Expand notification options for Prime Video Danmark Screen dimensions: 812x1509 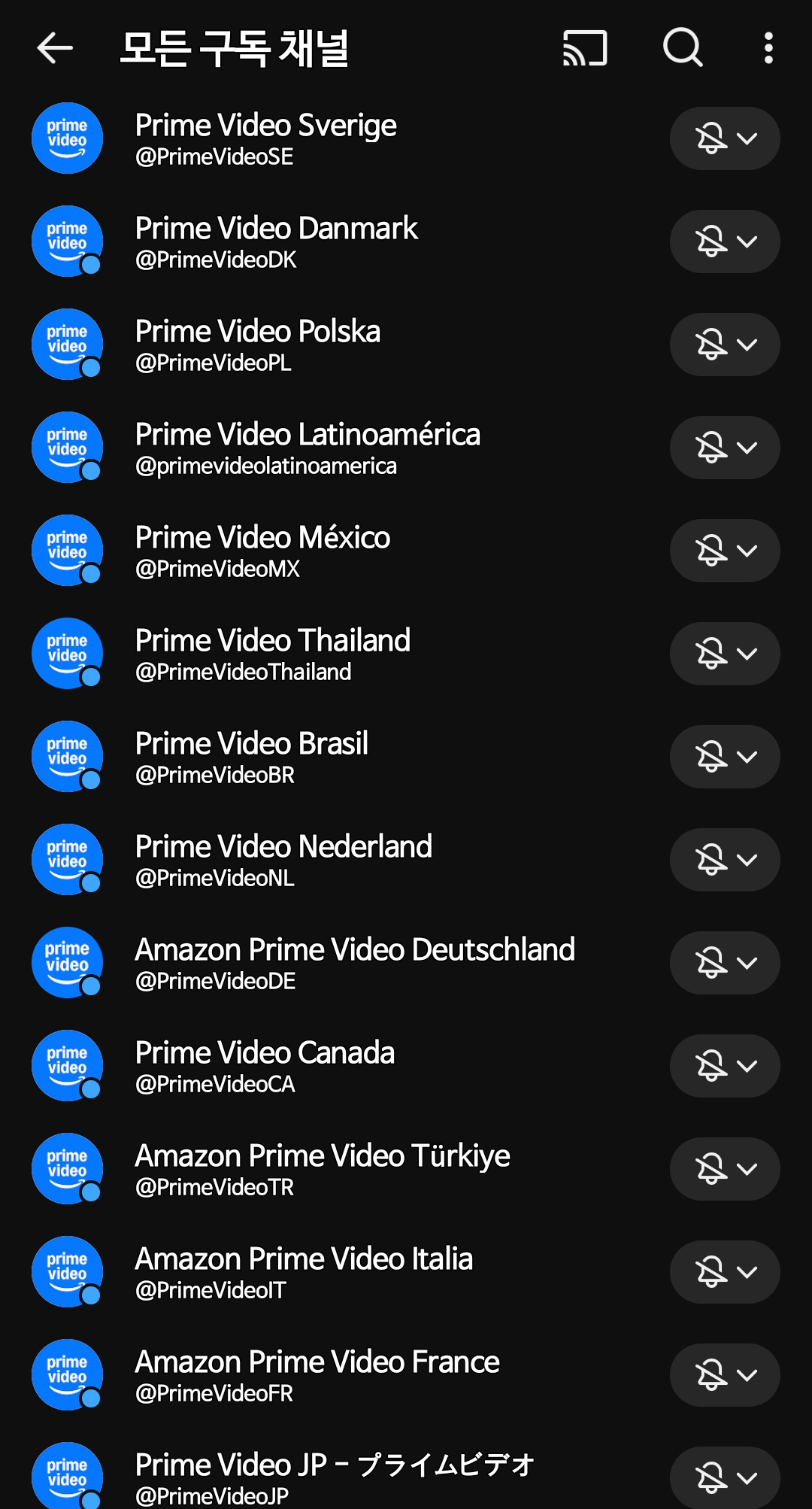[724, 241]
